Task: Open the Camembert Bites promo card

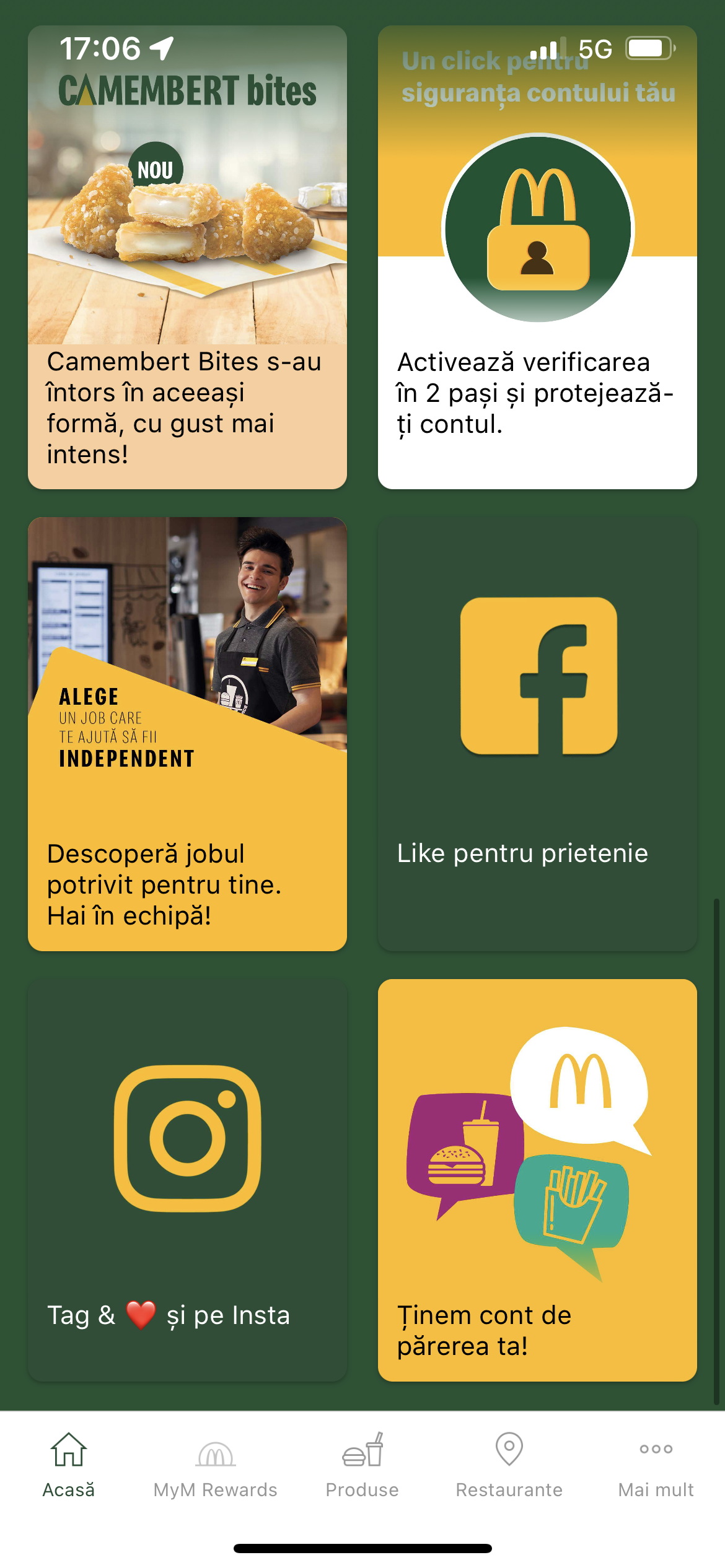Action: (x=187, y=257)
